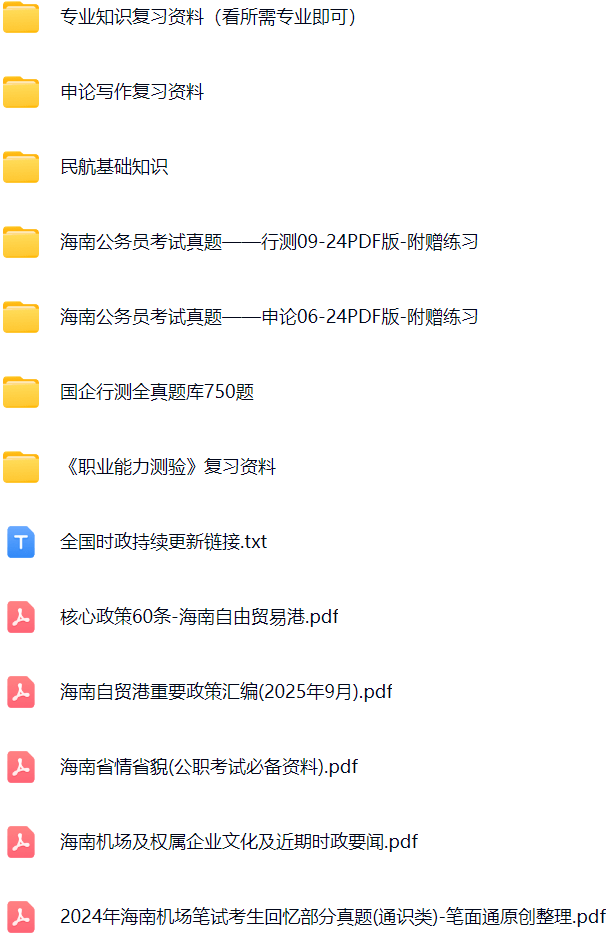Open 海南自贸港重要政策汇编(2025年9月).pdf
This screenshot has height=938, width=612.
click(x=226, y=692)
